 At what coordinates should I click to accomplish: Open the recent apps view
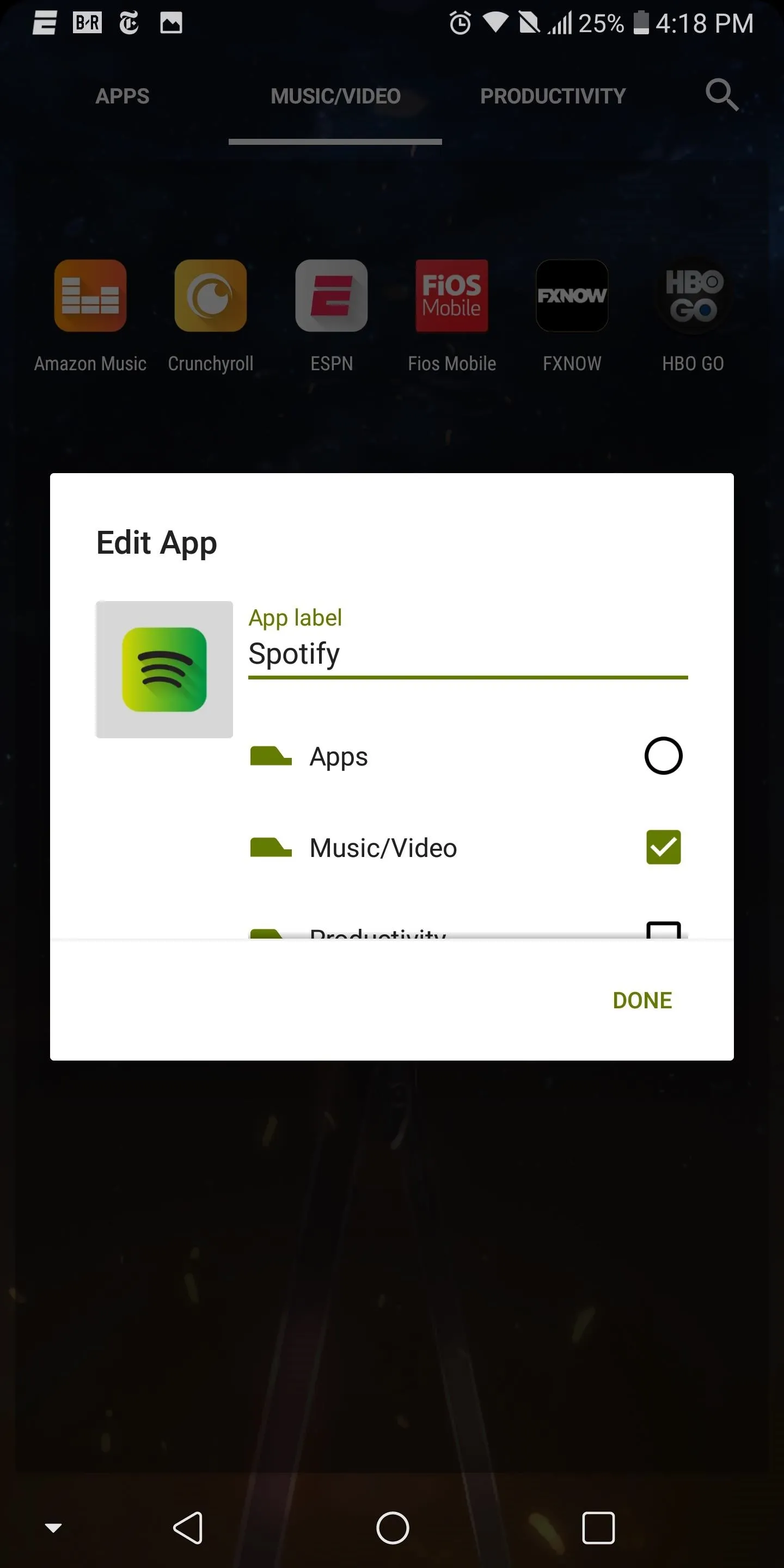[598, 1528]
